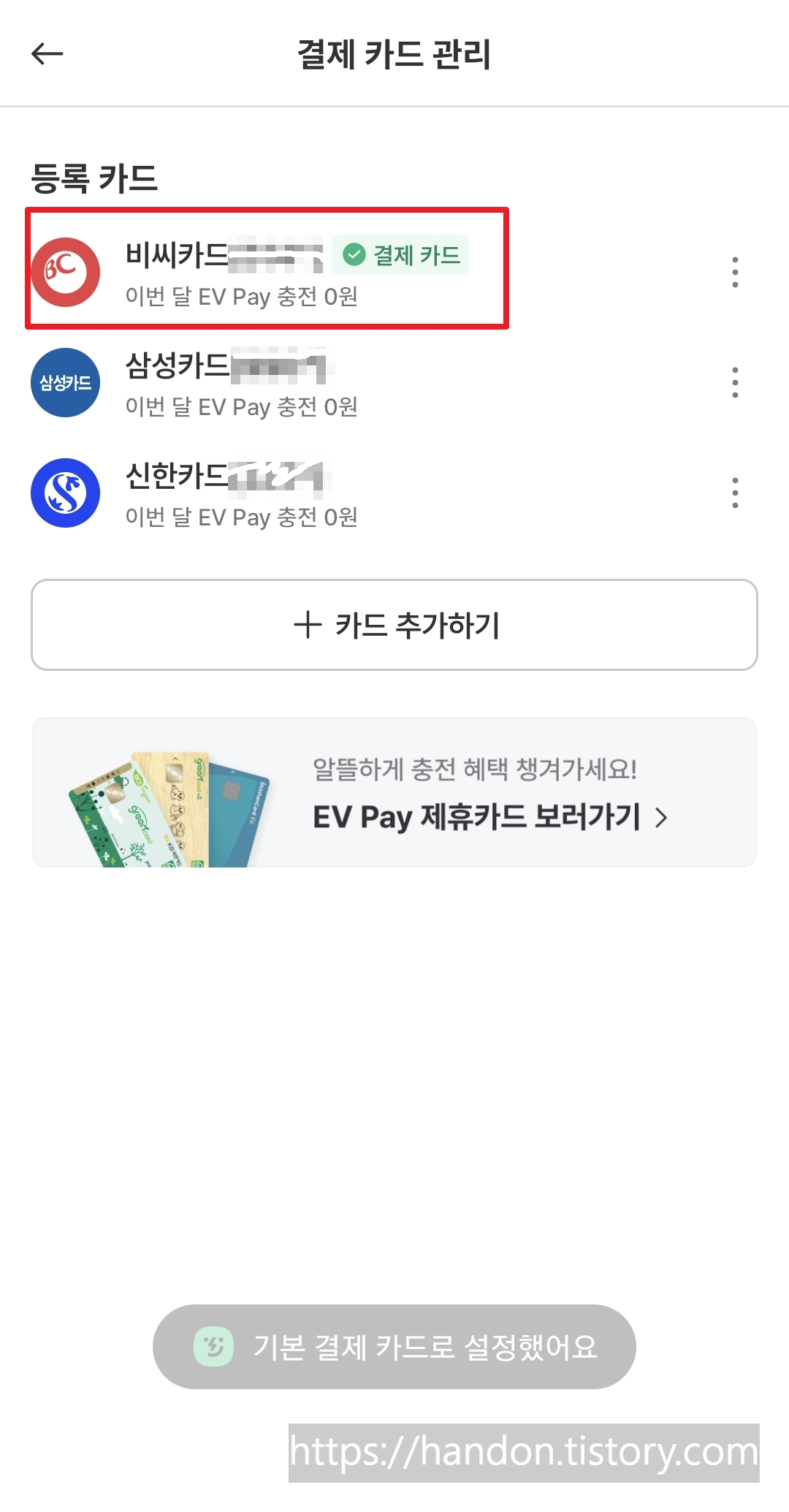Open the 신한카드 options menu

(735, 493)
